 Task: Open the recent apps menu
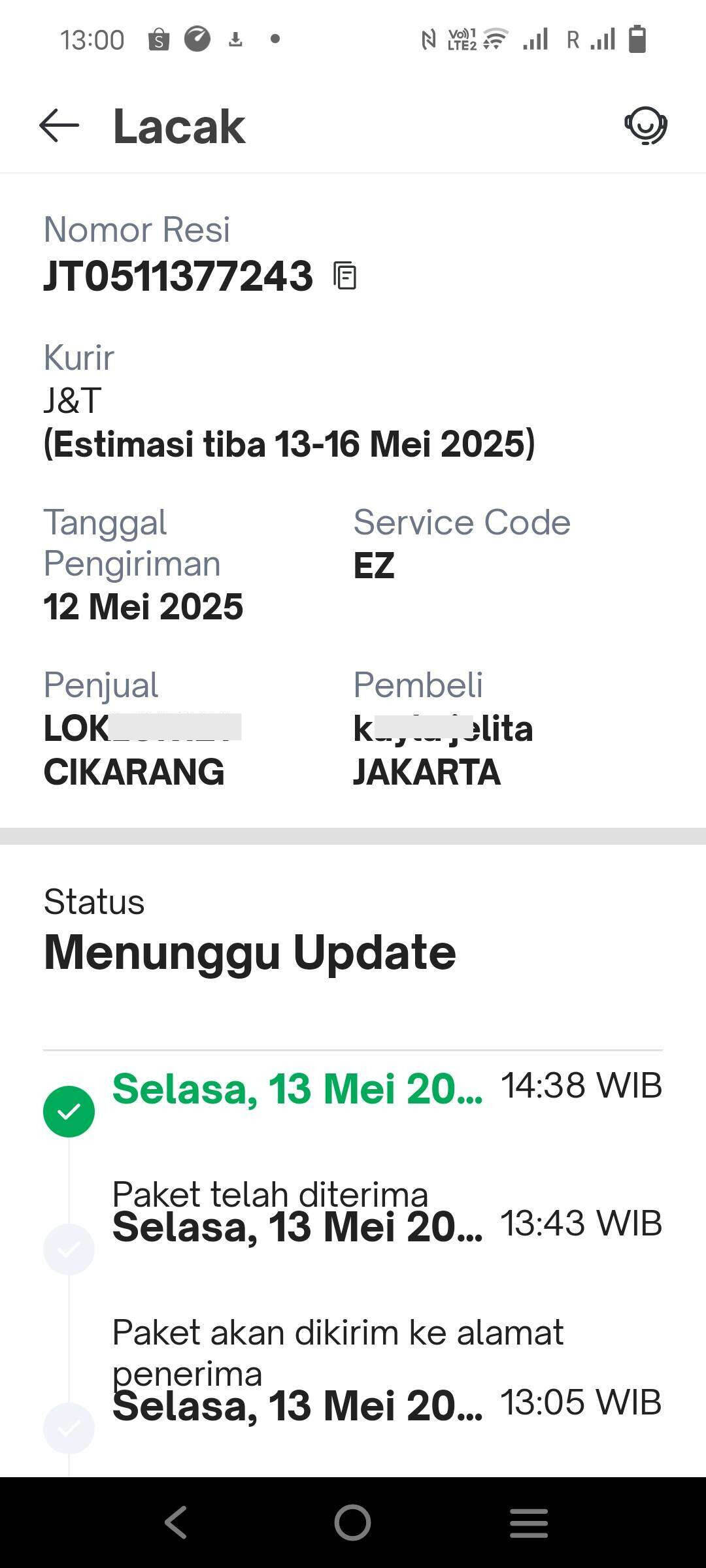click(529, 1523)
